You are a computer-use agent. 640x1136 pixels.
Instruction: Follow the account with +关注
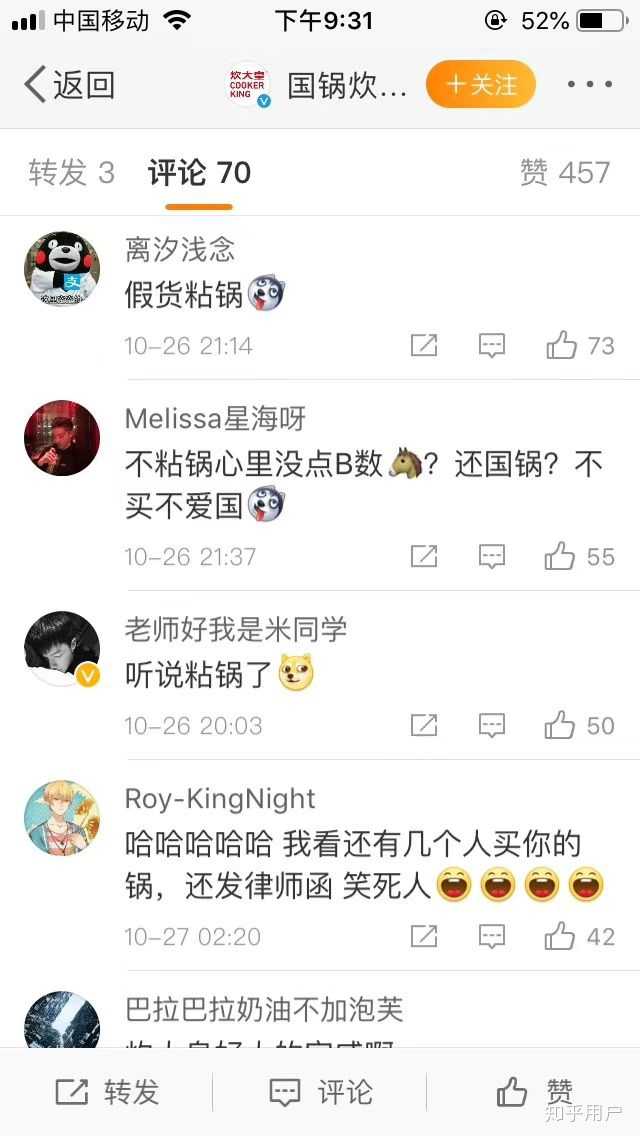(481, 85)
